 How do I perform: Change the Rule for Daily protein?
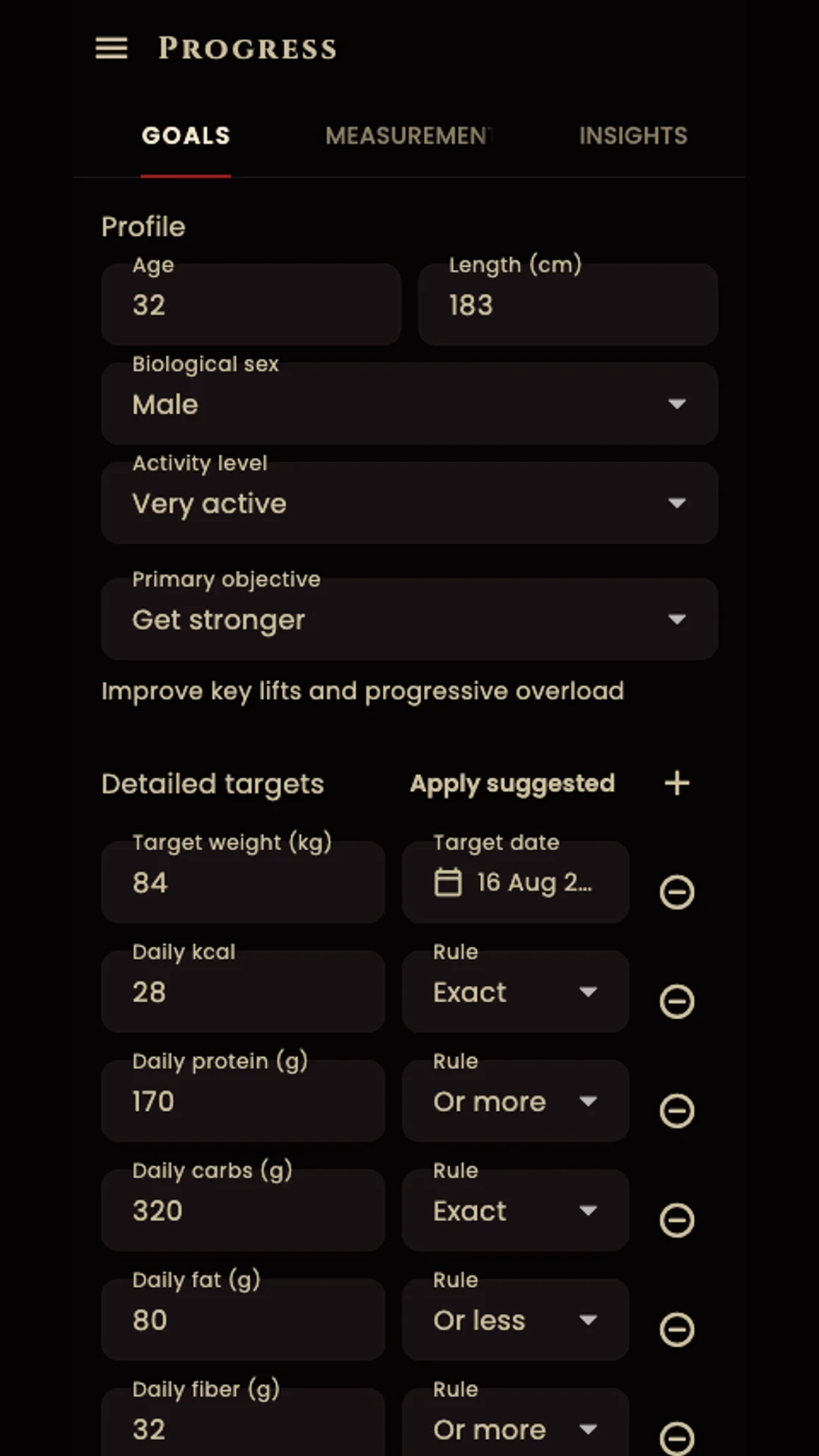pyautogui.click(x=516, y=1100)
